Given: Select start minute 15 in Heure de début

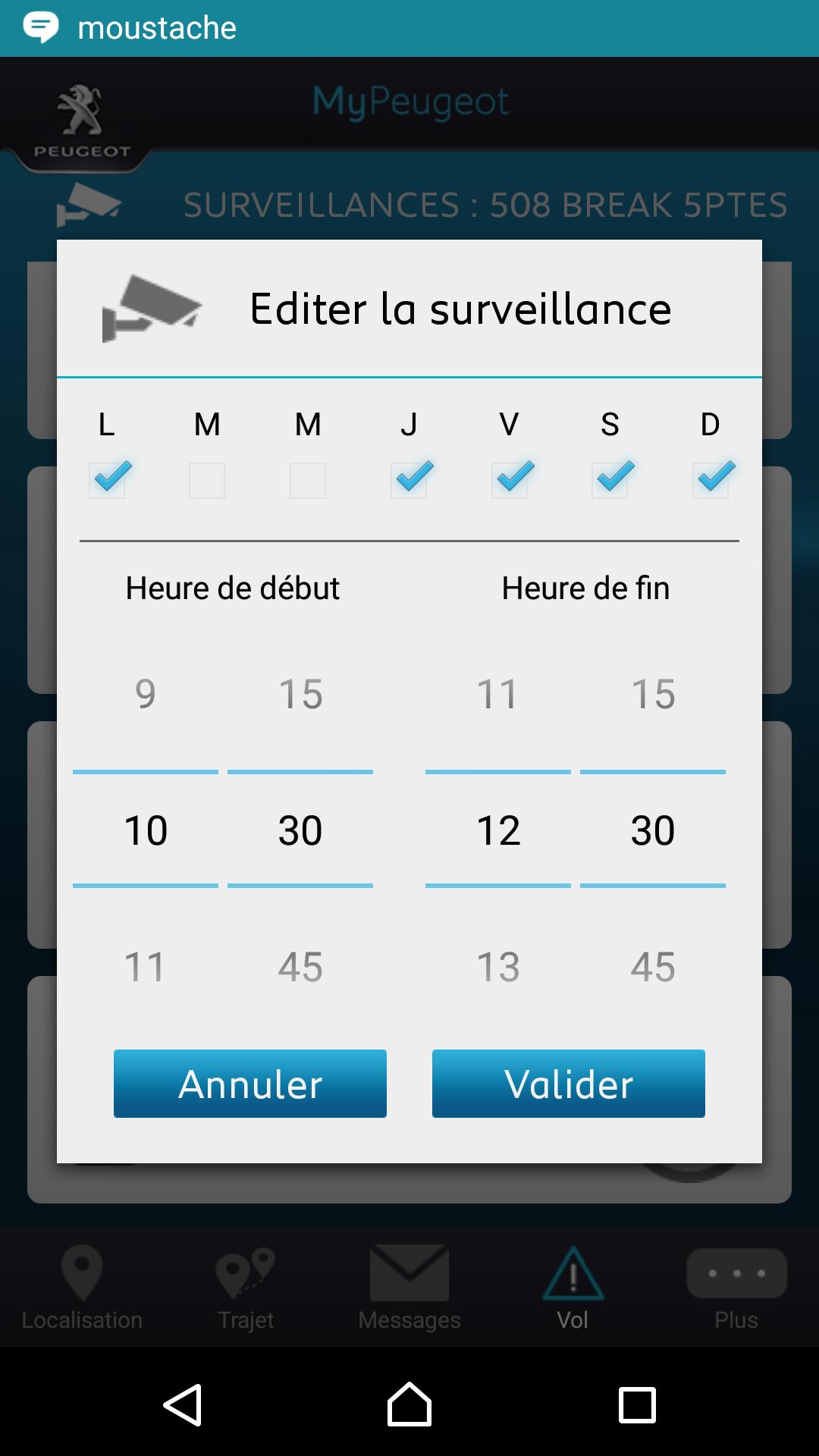Looking at the screenshot, I should 300,694.
